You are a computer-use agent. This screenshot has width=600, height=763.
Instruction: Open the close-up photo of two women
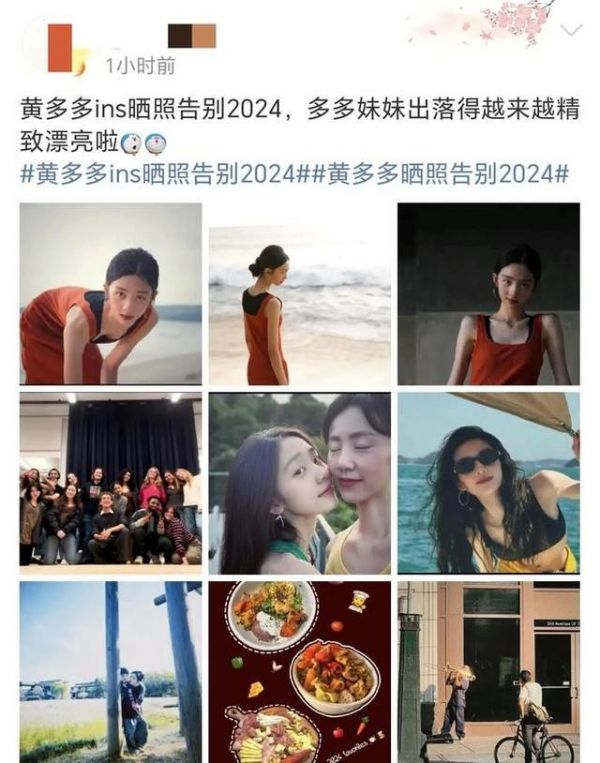299,483
